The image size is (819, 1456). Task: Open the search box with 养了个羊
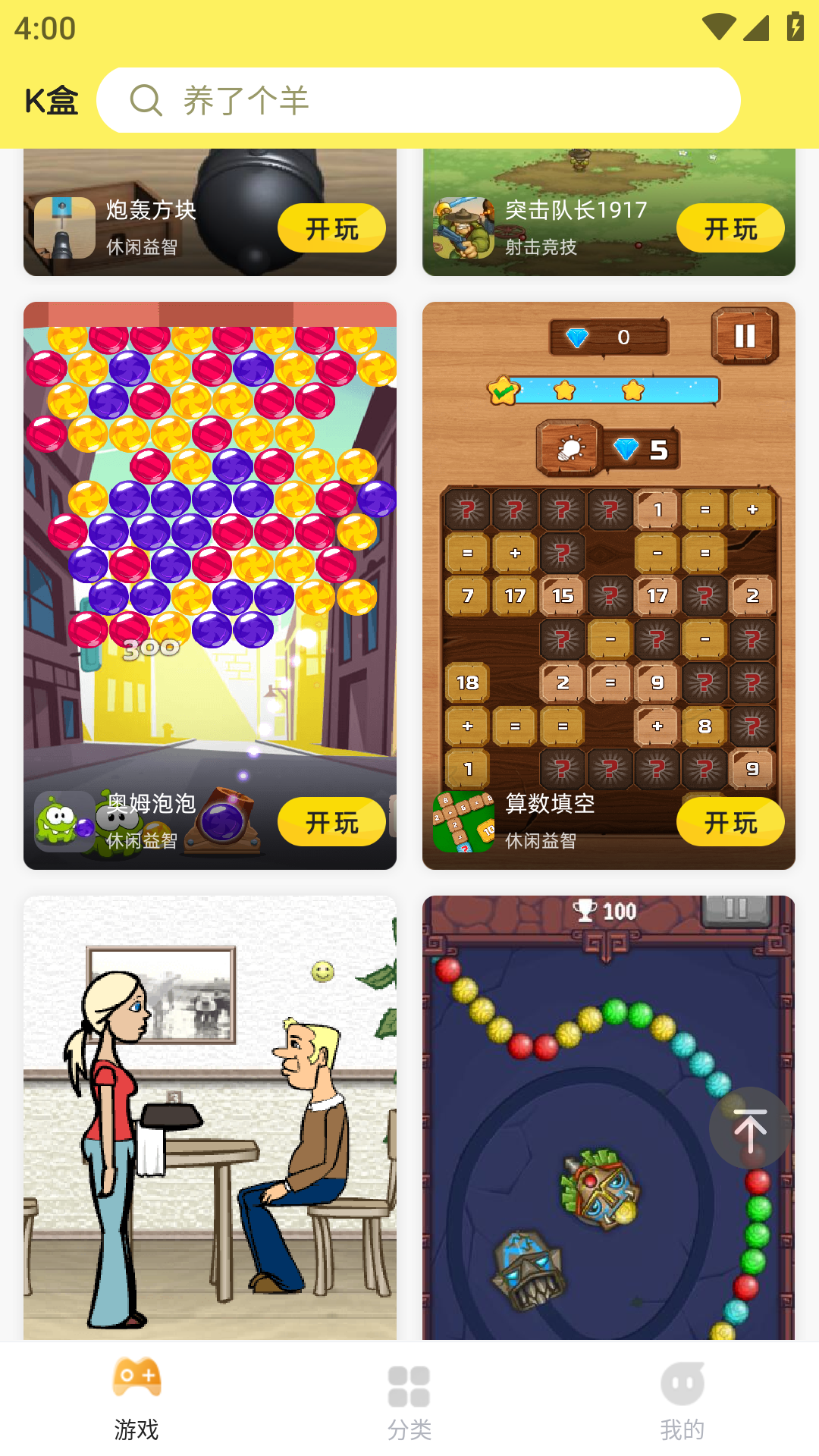pyautogui.click(x=418, y=100)
